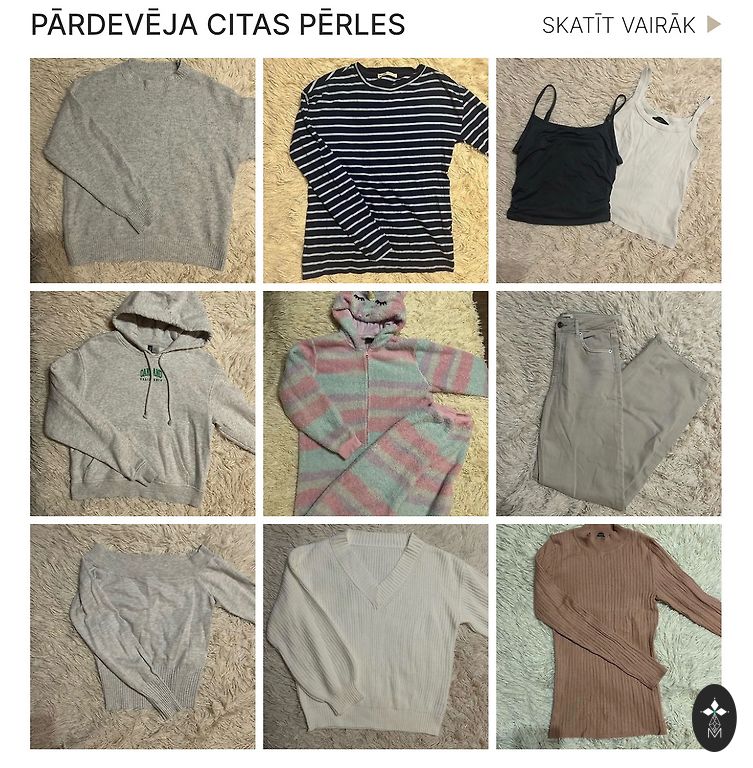753x768 pixels.
Task: Open the pastel striped fluffy onesie listing
Action: point(376,403)
